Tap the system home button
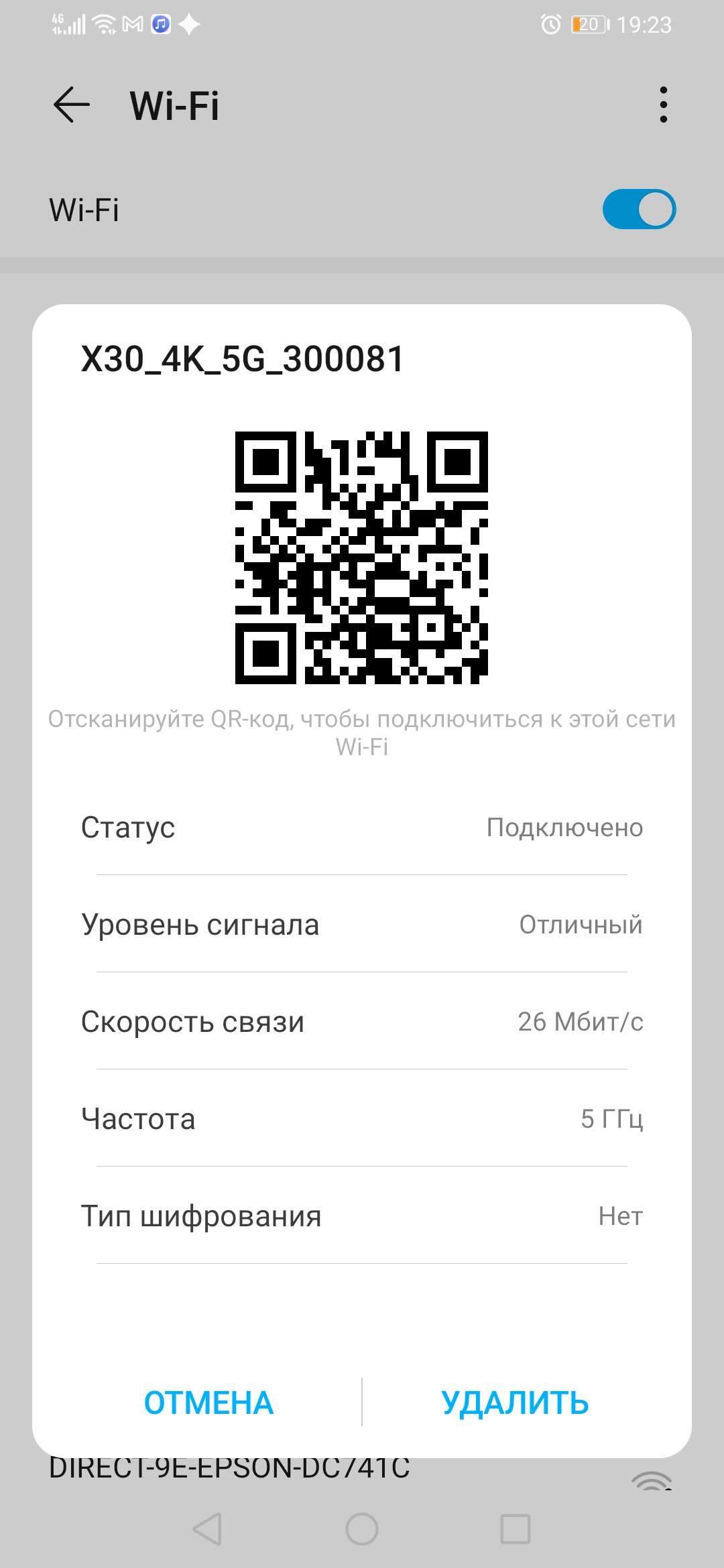 point(362,1529)
